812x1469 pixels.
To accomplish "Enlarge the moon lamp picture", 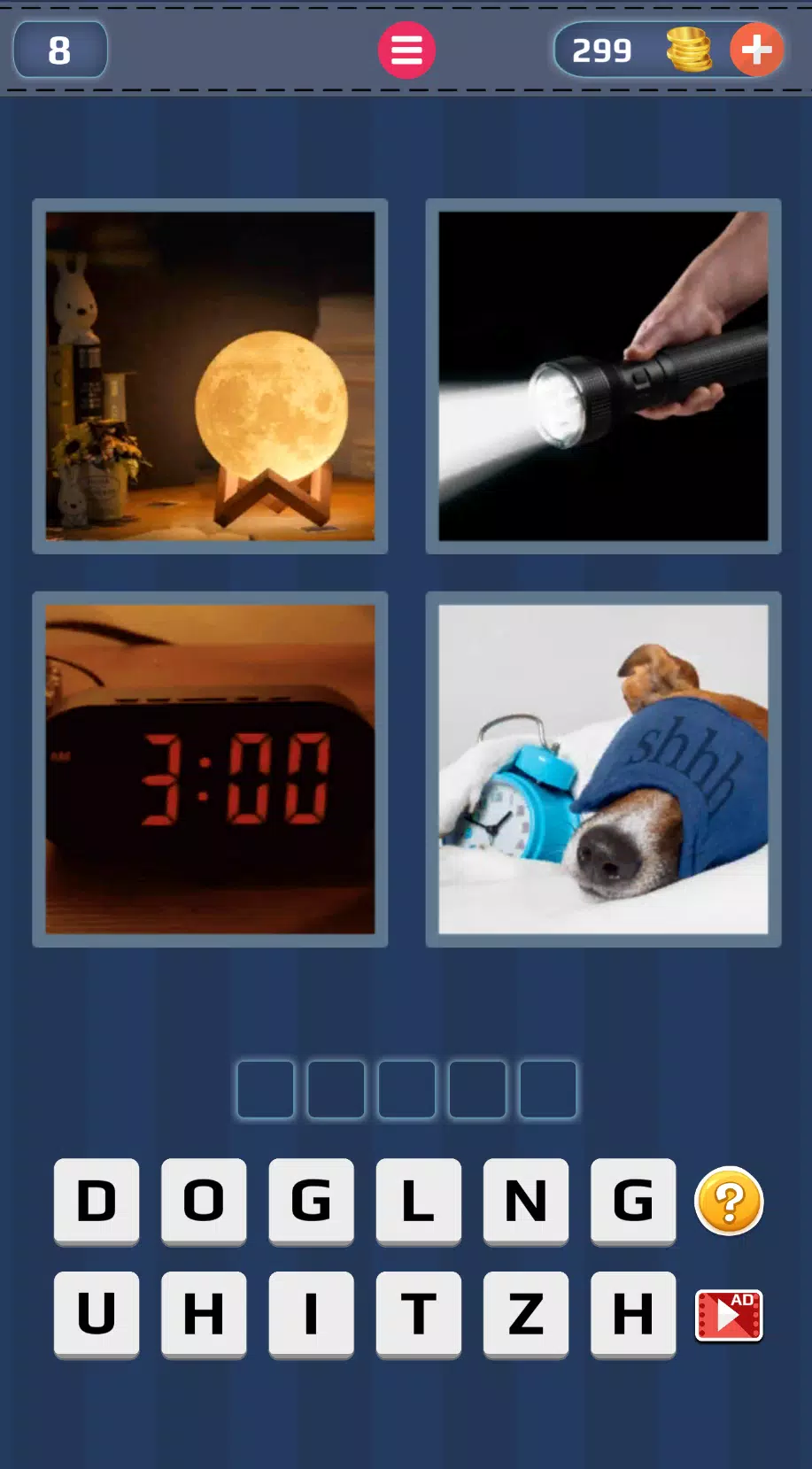I will click(210, 376).
